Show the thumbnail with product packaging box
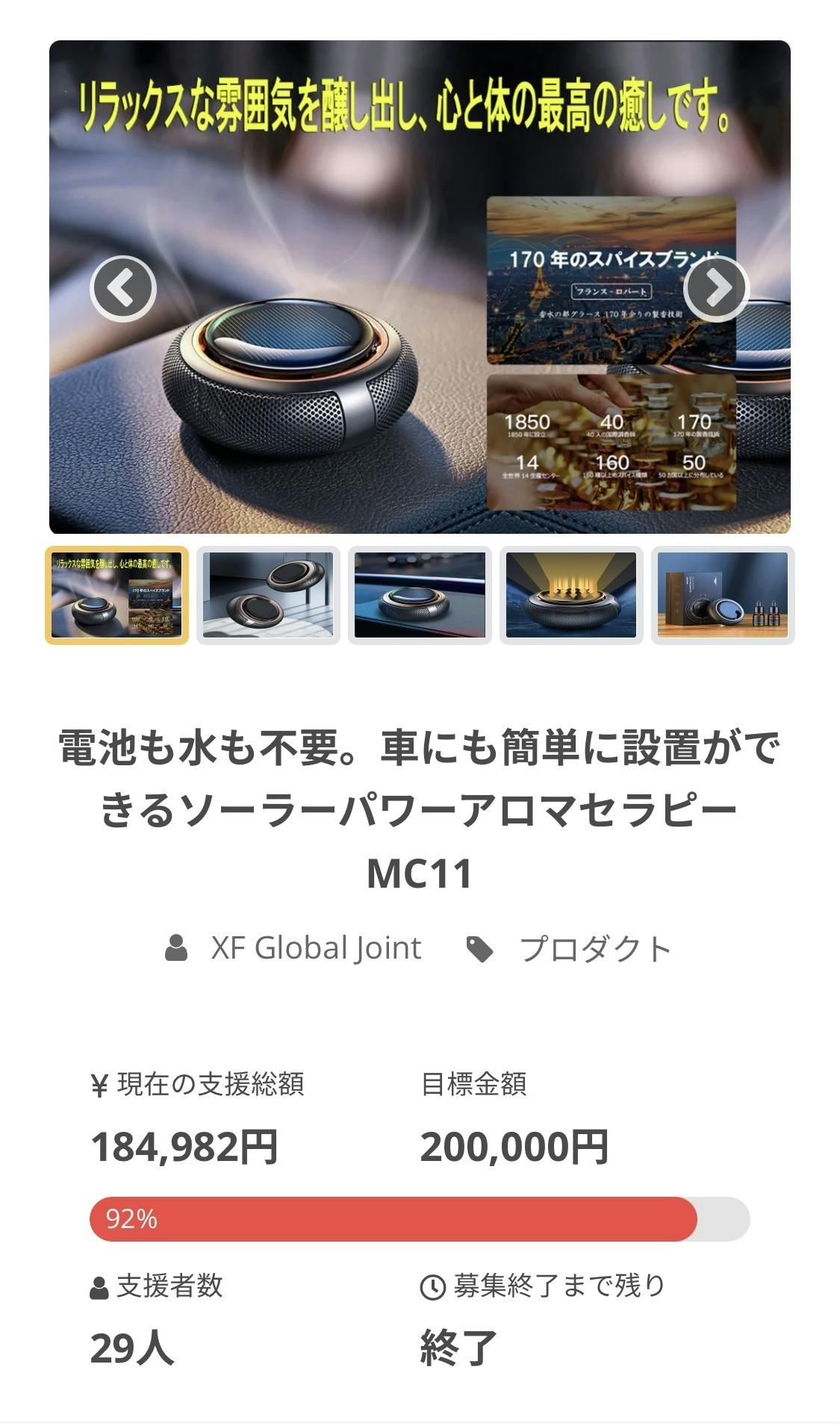Image resolution: width=840 pixels, height=1426 pixels. click(722, 595)
